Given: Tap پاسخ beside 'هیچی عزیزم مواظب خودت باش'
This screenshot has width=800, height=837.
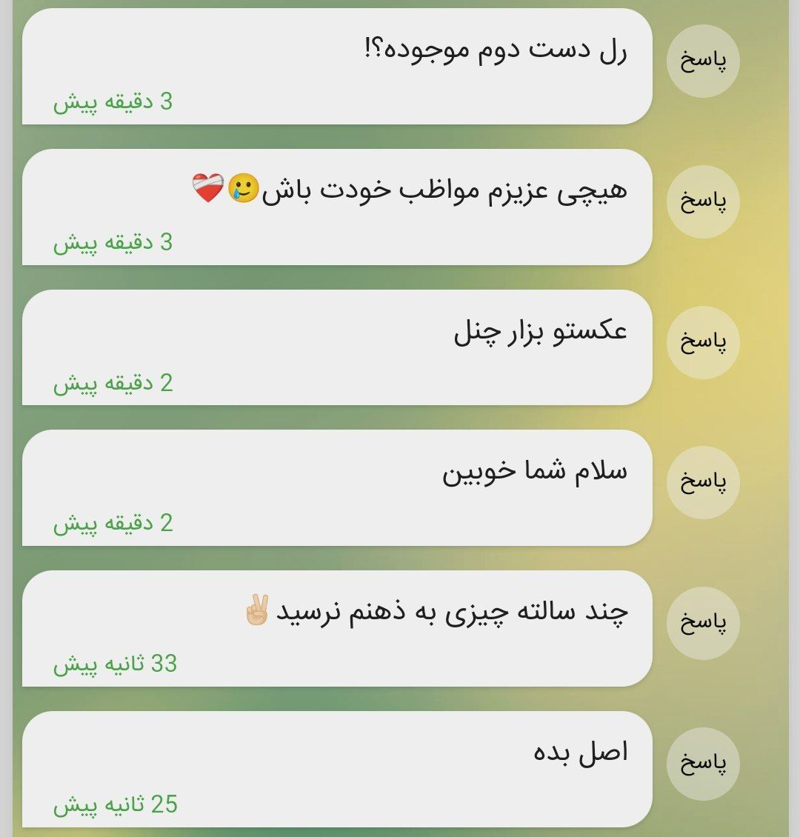Looking at the screenshot, I should (703, 201).
